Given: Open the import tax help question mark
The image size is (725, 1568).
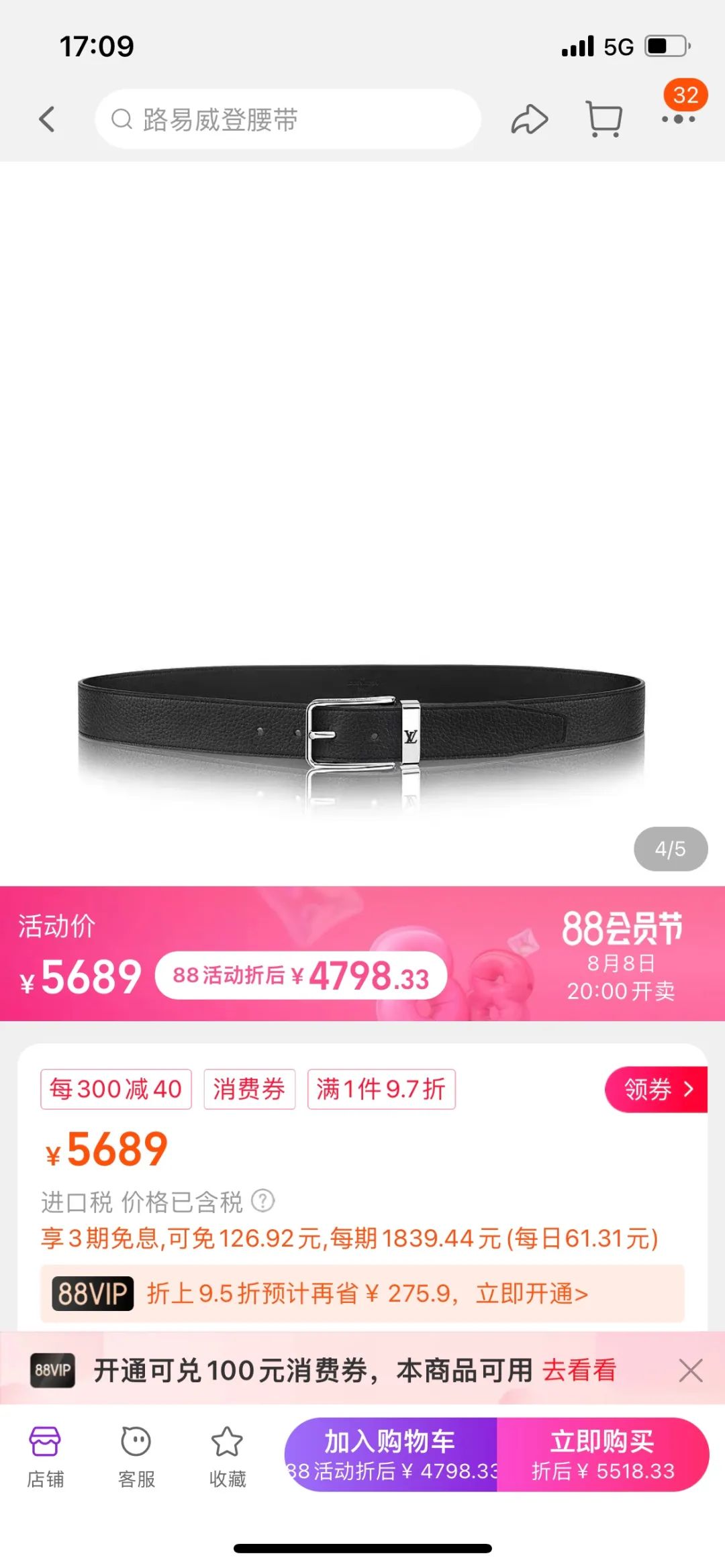Looking at the screenshot, I should tap(263, 1201).
